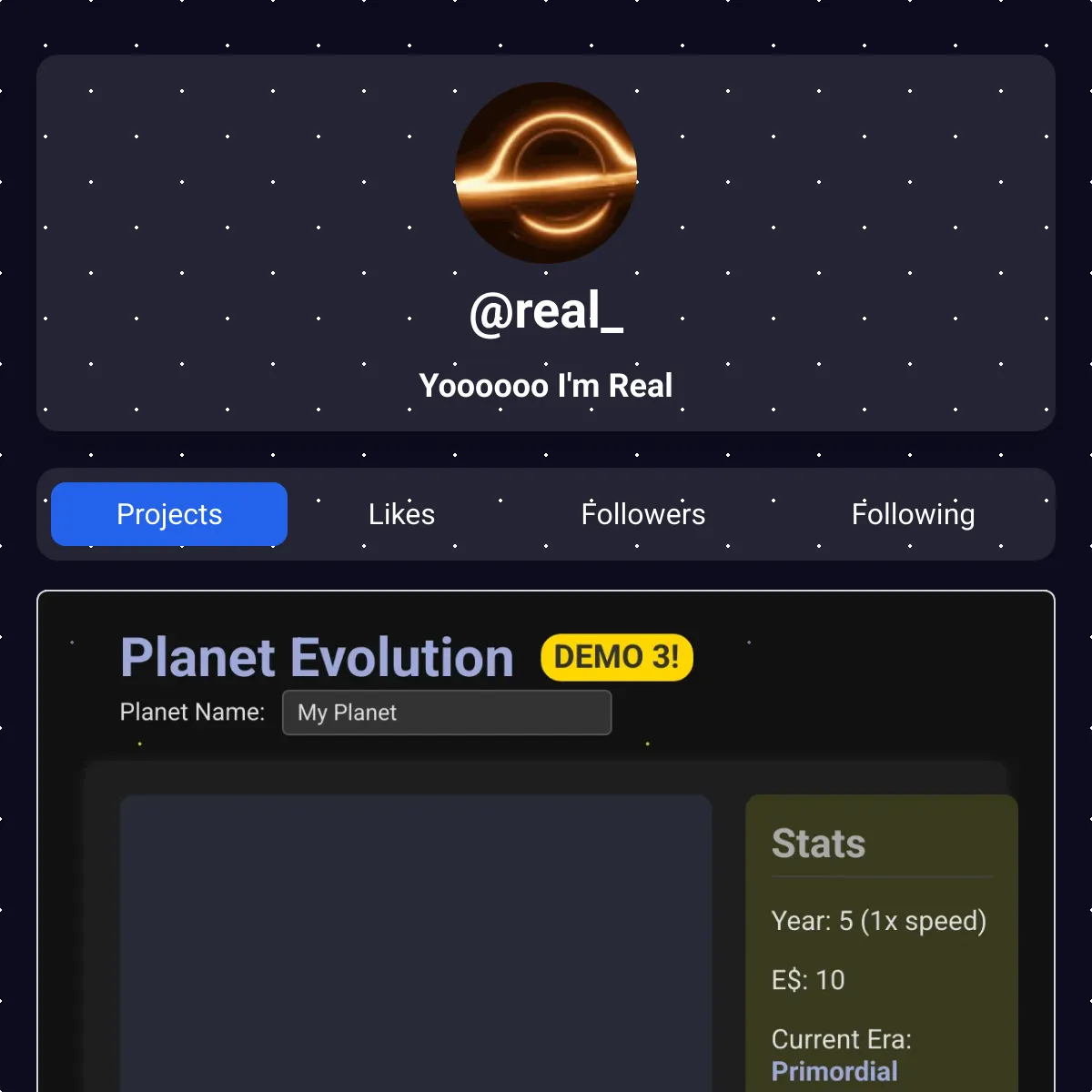
Task: Tap the @real_ profile avatar
Action: point(546,173)
